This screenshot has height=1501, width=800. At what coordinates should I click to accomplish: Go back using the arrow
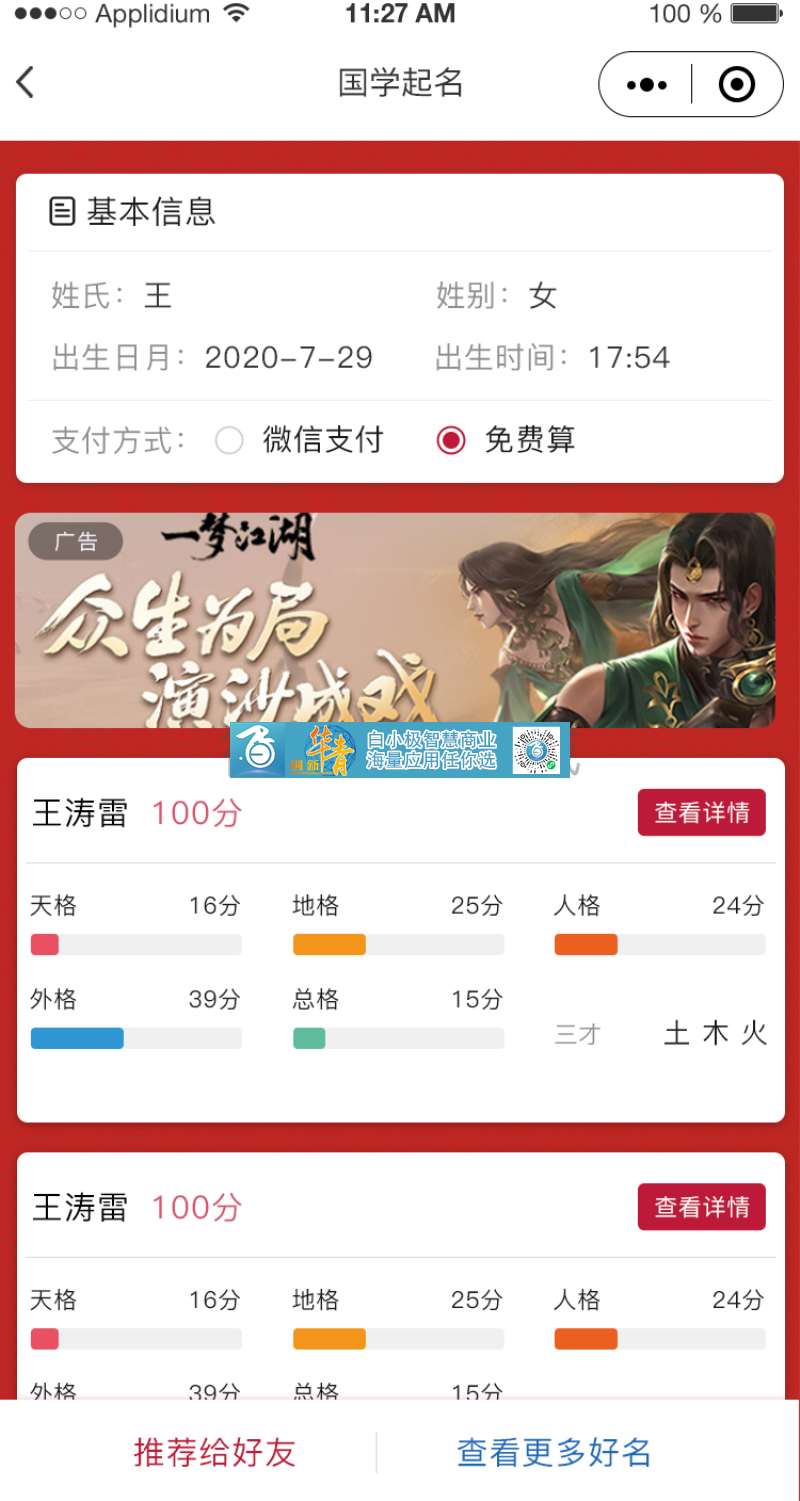(27, 83)
